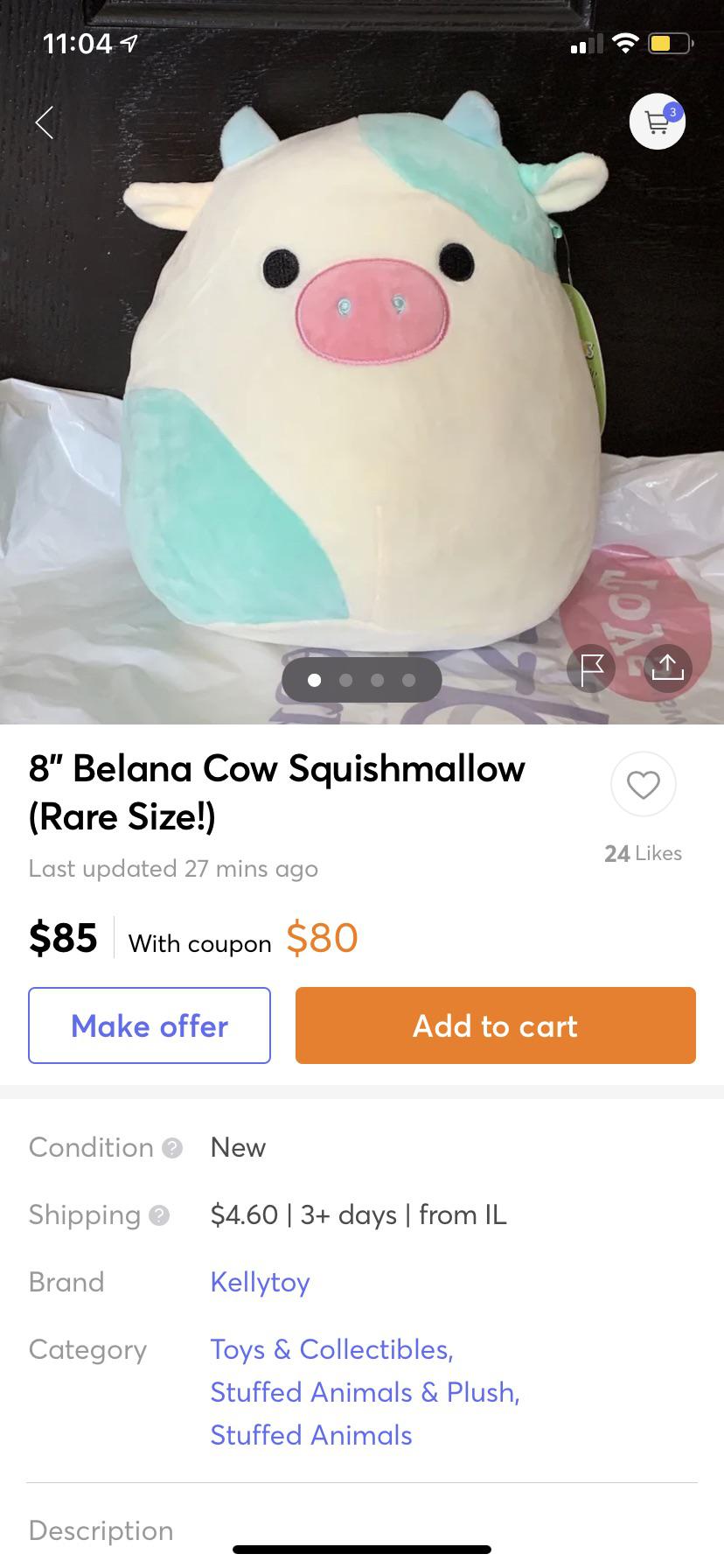Toggle the flag on this listing
This screenshot has width=724, height=1568.
pyautogui.click(x=590, y=668)
